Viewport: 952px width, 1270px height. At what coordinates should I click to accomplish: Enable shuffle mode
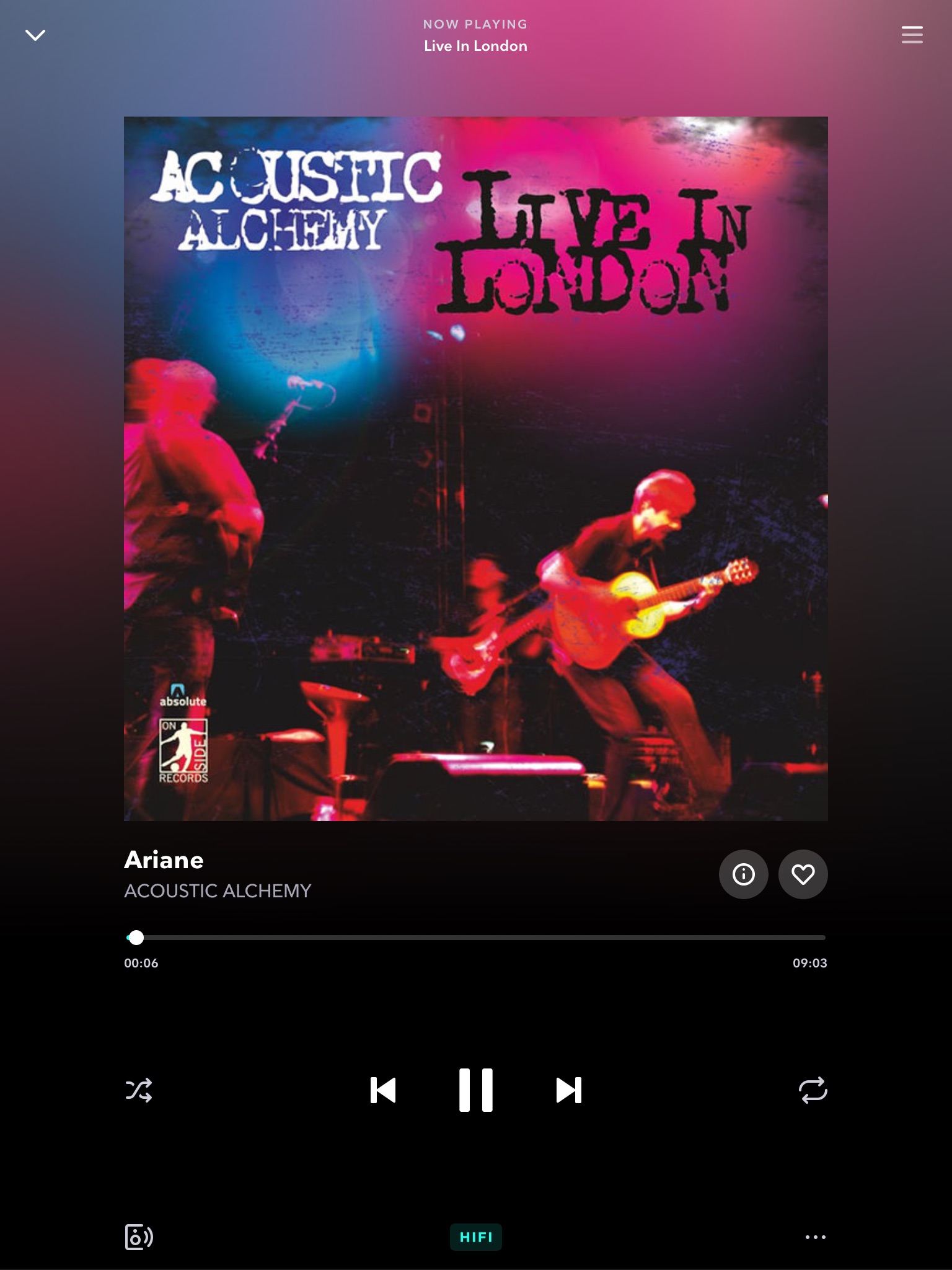coord(139,1090)
